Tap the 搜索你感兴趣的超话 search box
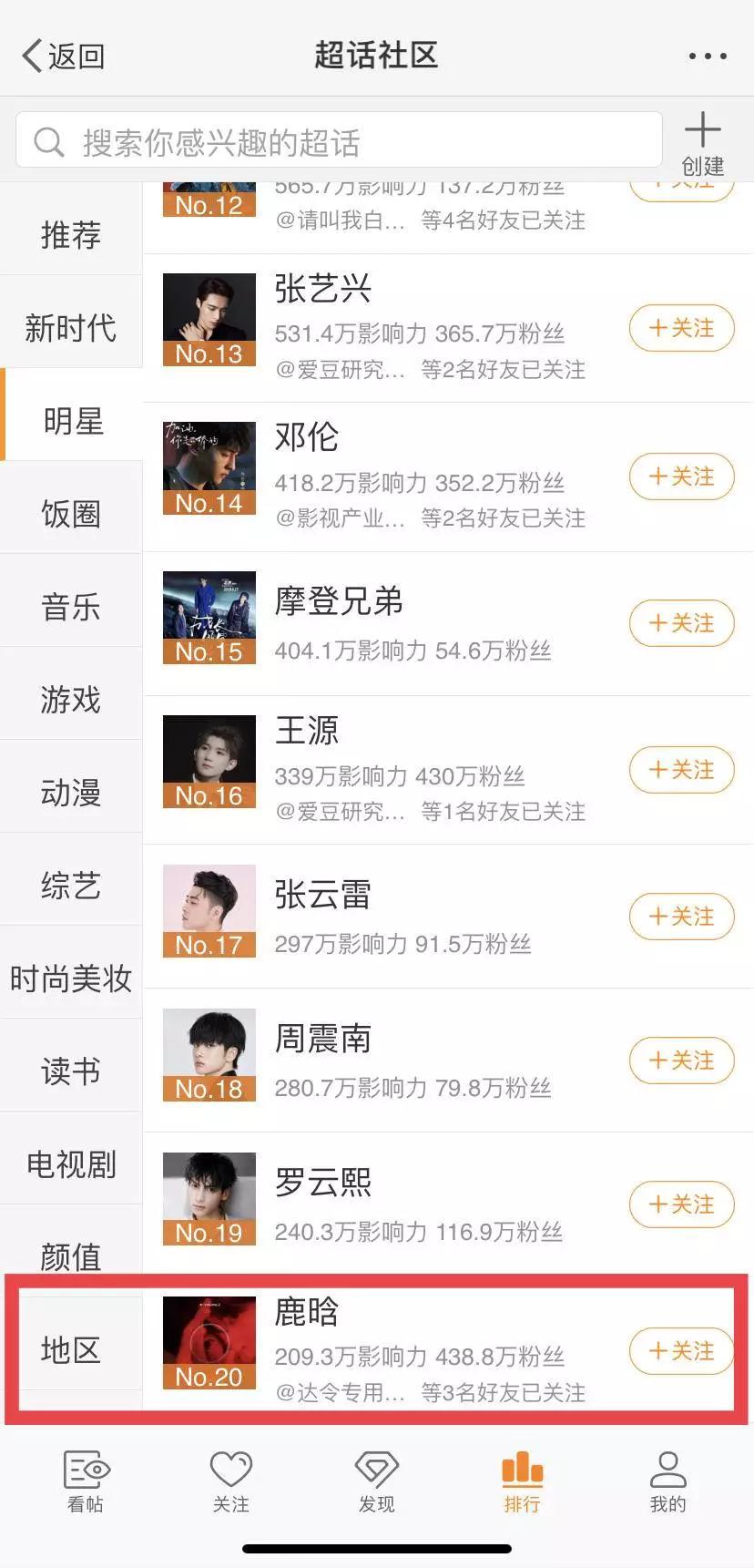 tap(339, 141)
